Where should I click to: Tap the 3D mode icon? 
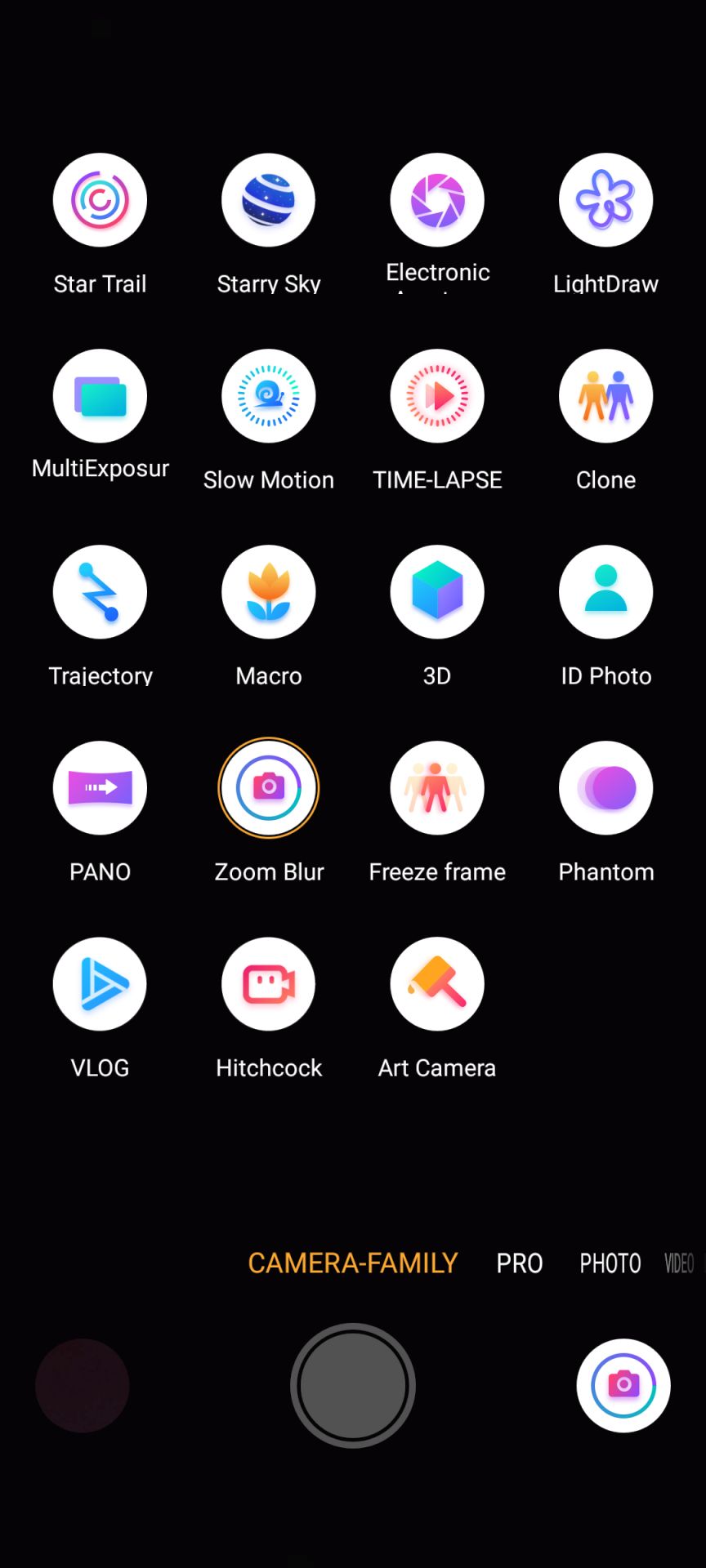(x=437, y=592)
